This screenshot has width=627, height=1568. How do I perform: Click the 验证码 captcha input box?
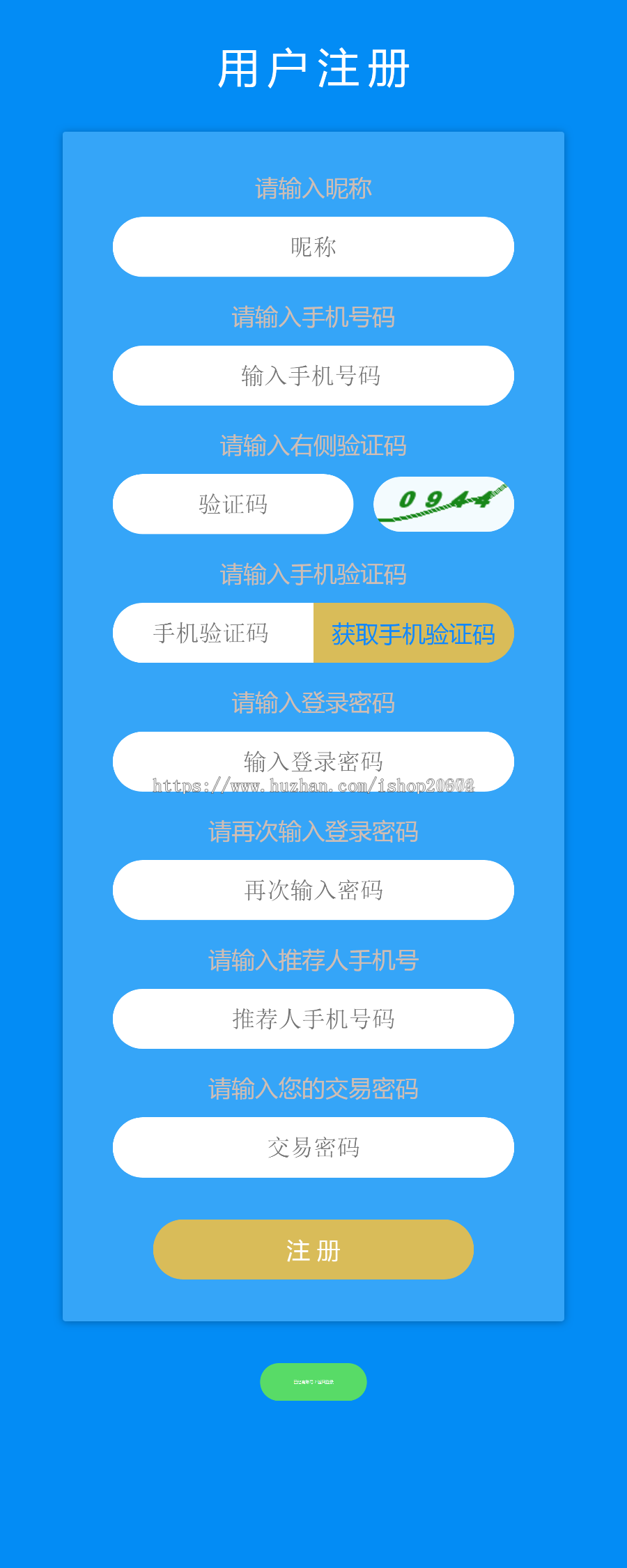[x=232, y=504]
